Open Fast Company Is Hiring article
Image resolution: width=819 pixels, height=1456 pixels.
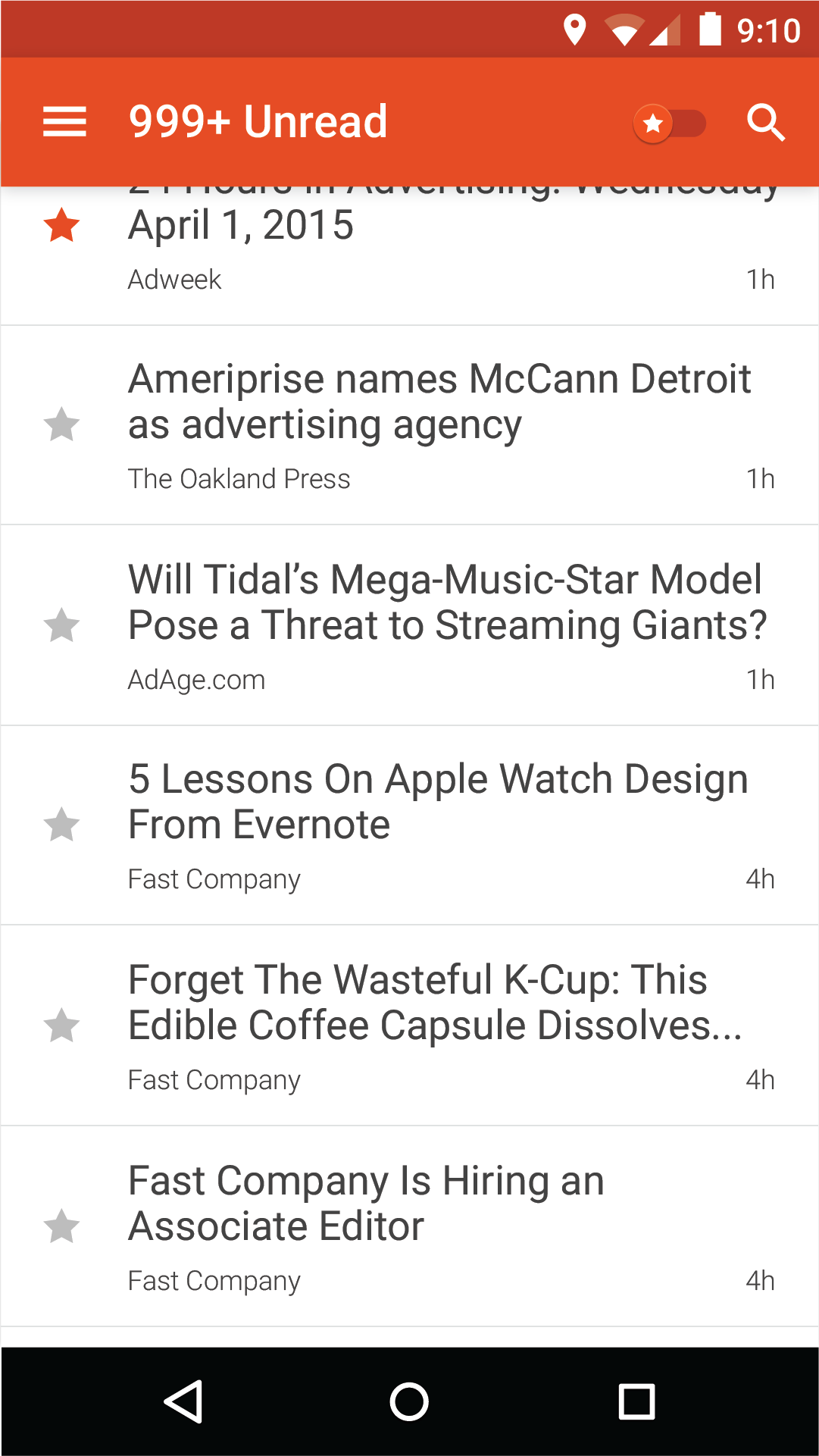[409, 1226]
